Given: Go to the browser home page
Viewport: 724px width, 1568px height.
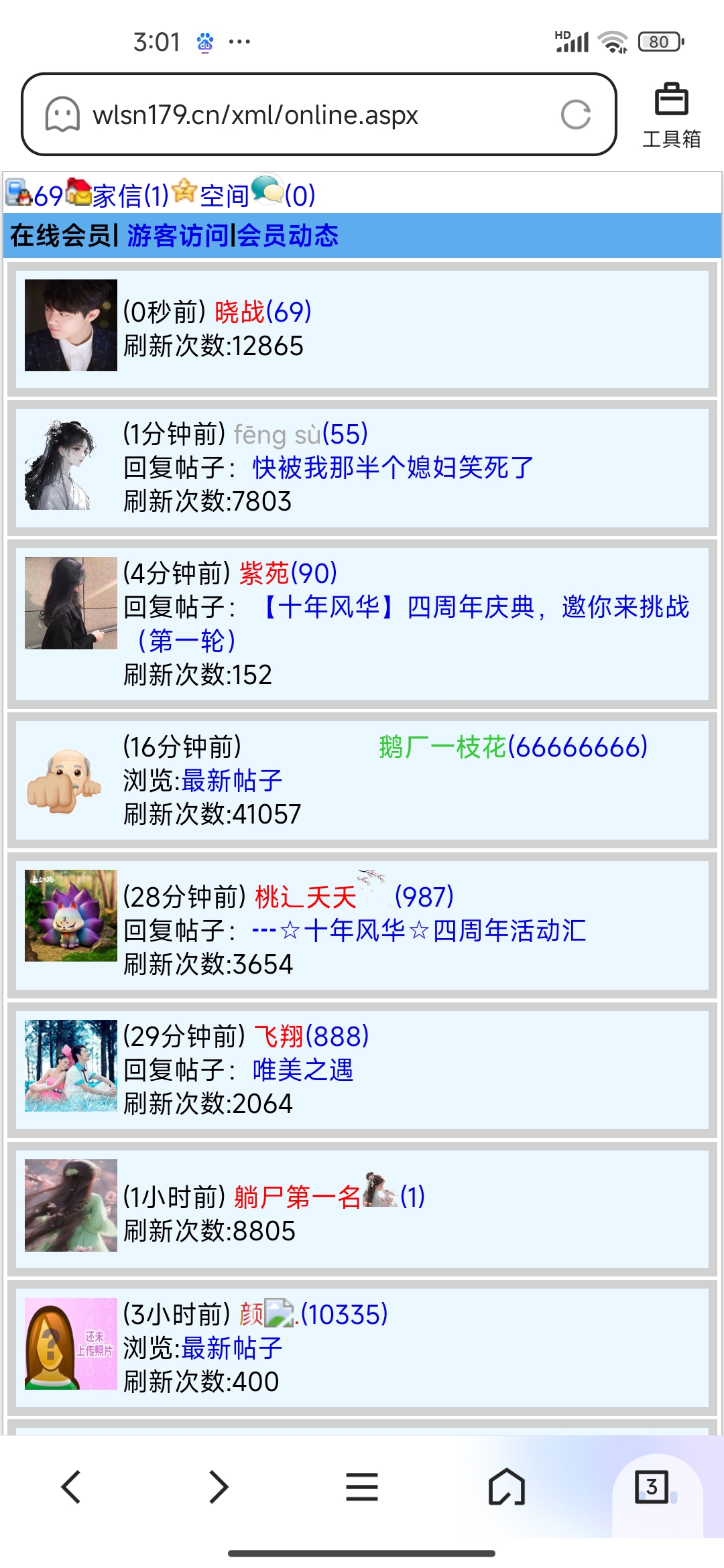Looking at the screenshot, I should [506, 1487].
